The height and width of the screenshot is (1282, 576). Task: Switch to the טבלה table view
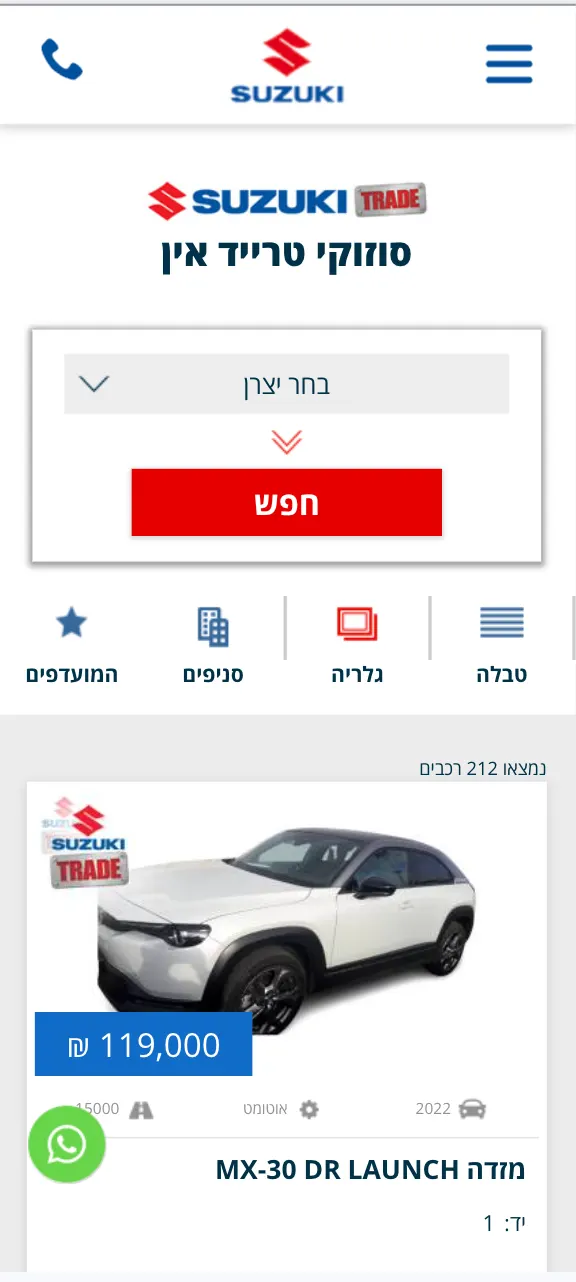coord(502,645)
